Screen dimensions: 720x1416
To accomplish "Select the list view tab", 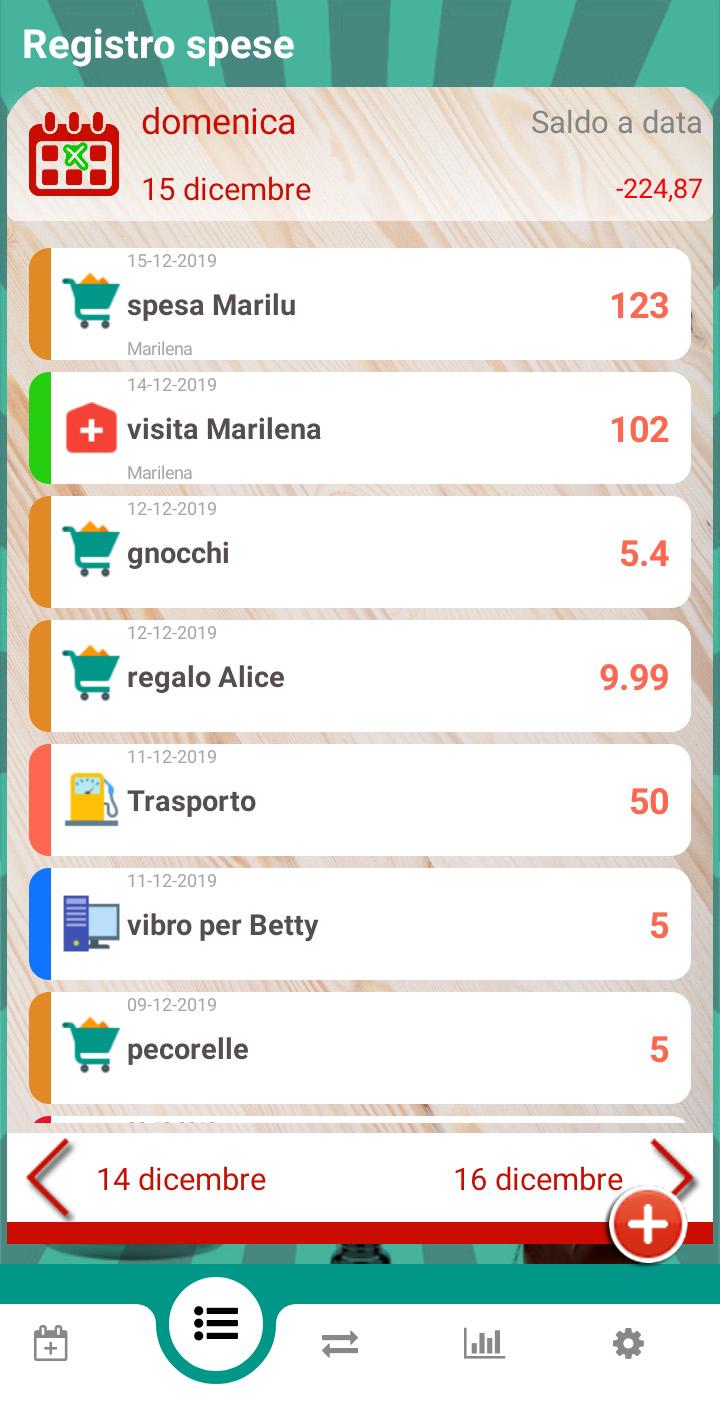I will point(216,1324).
